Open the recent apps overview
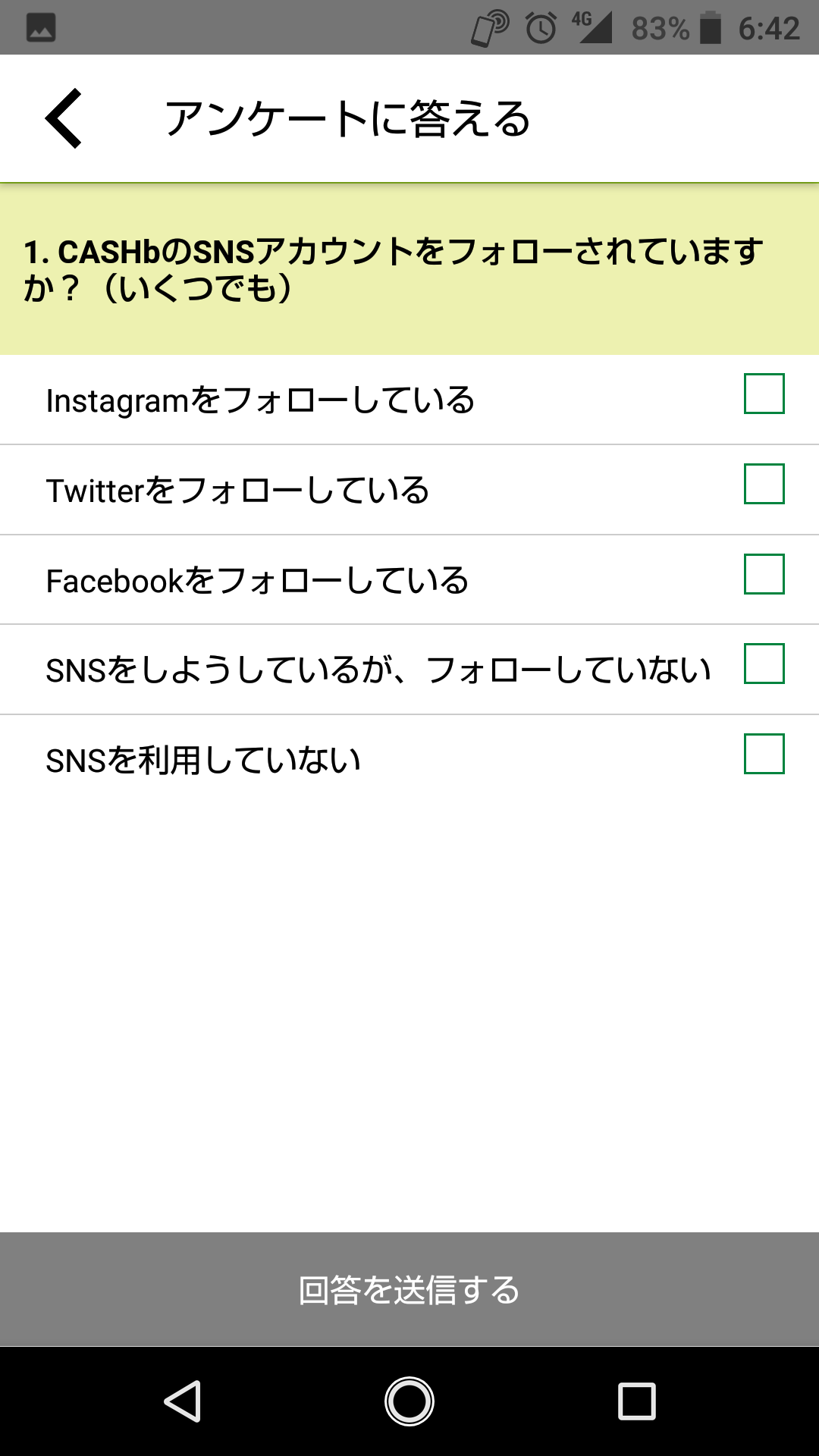 click(x=637, y=1401)
